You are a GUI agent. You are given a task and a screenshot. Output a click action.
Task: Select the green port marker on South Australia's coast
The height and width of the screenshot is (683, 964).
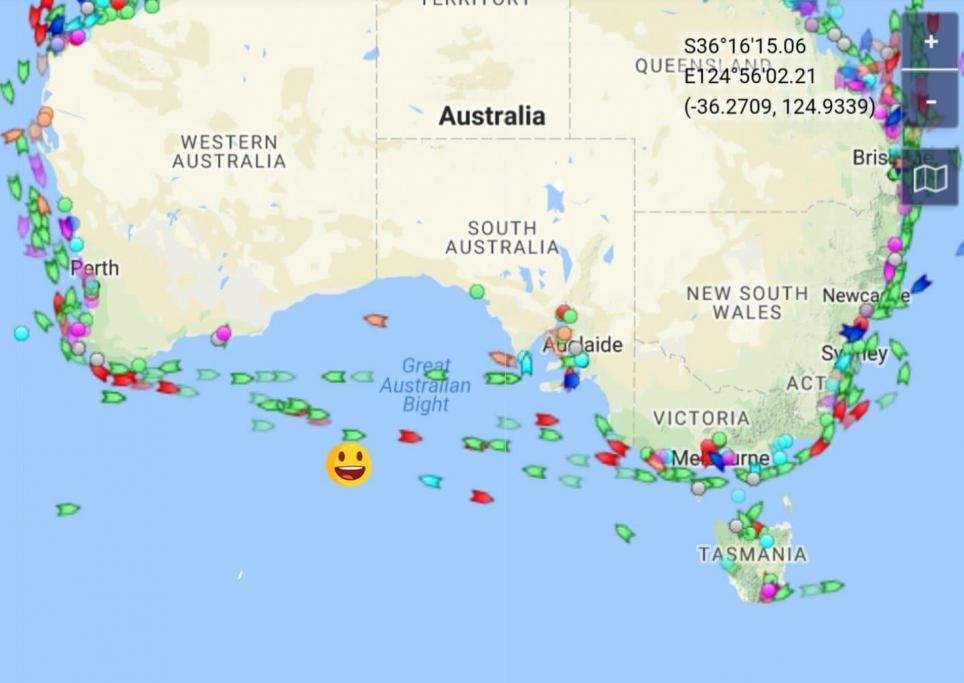click(x=477, y=292)
